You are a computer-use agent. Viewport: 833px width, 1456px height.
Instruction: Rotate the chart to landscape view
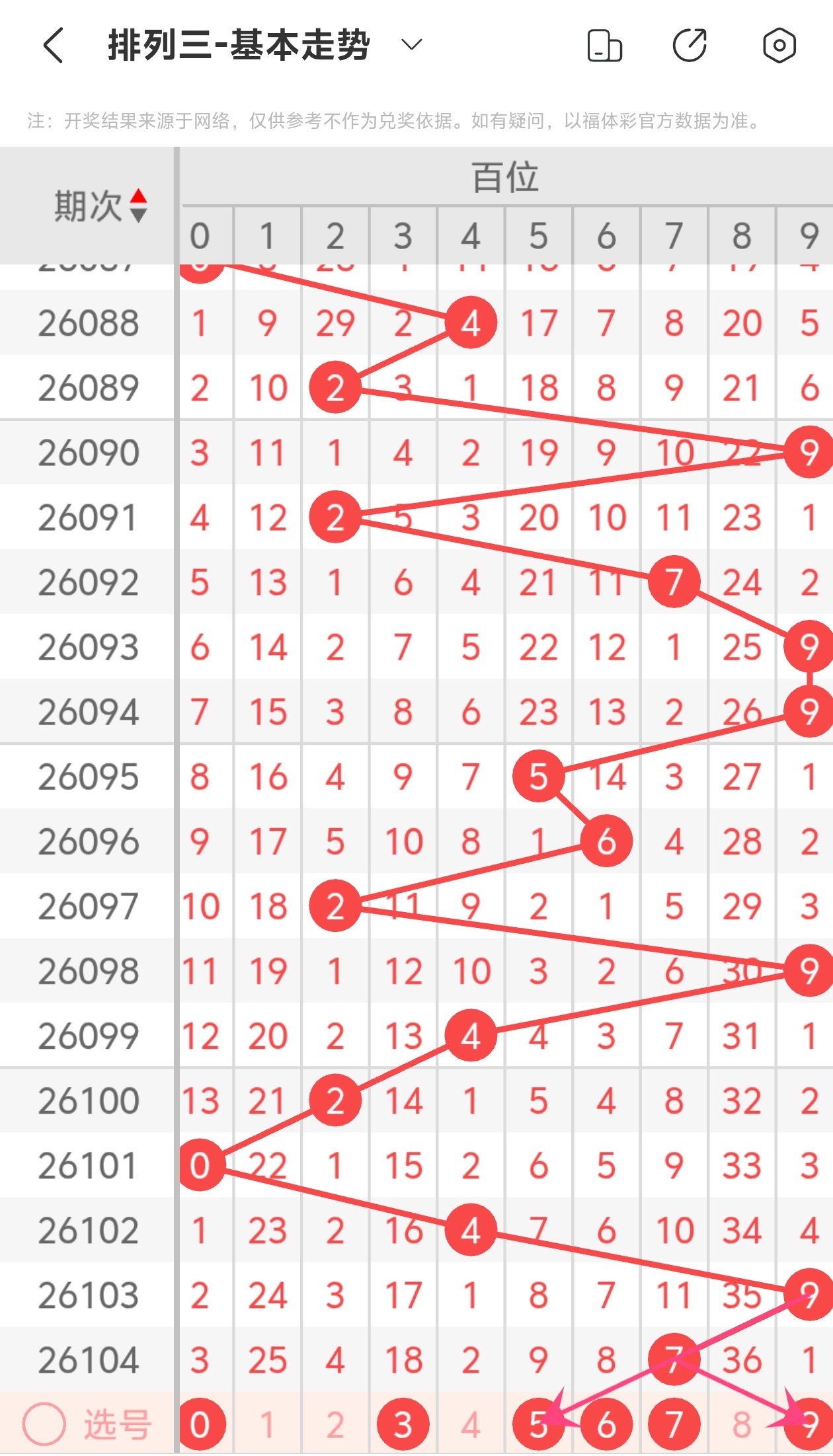click(604, 46)
